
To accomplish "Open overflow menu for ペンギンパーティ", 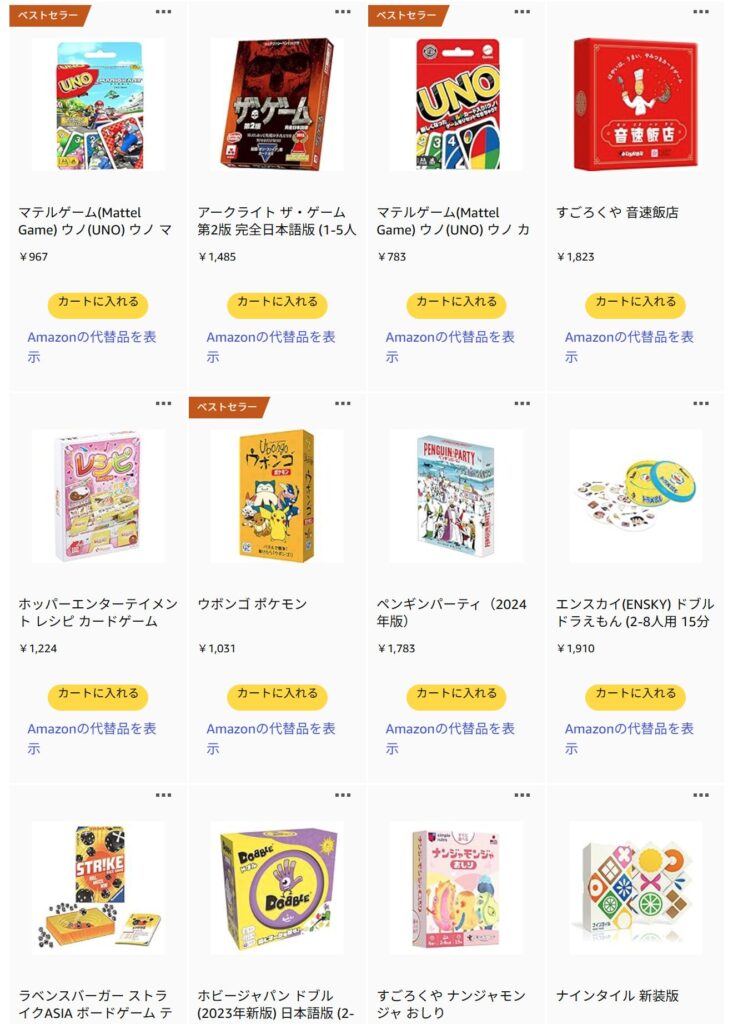I will tap(522, 404).
